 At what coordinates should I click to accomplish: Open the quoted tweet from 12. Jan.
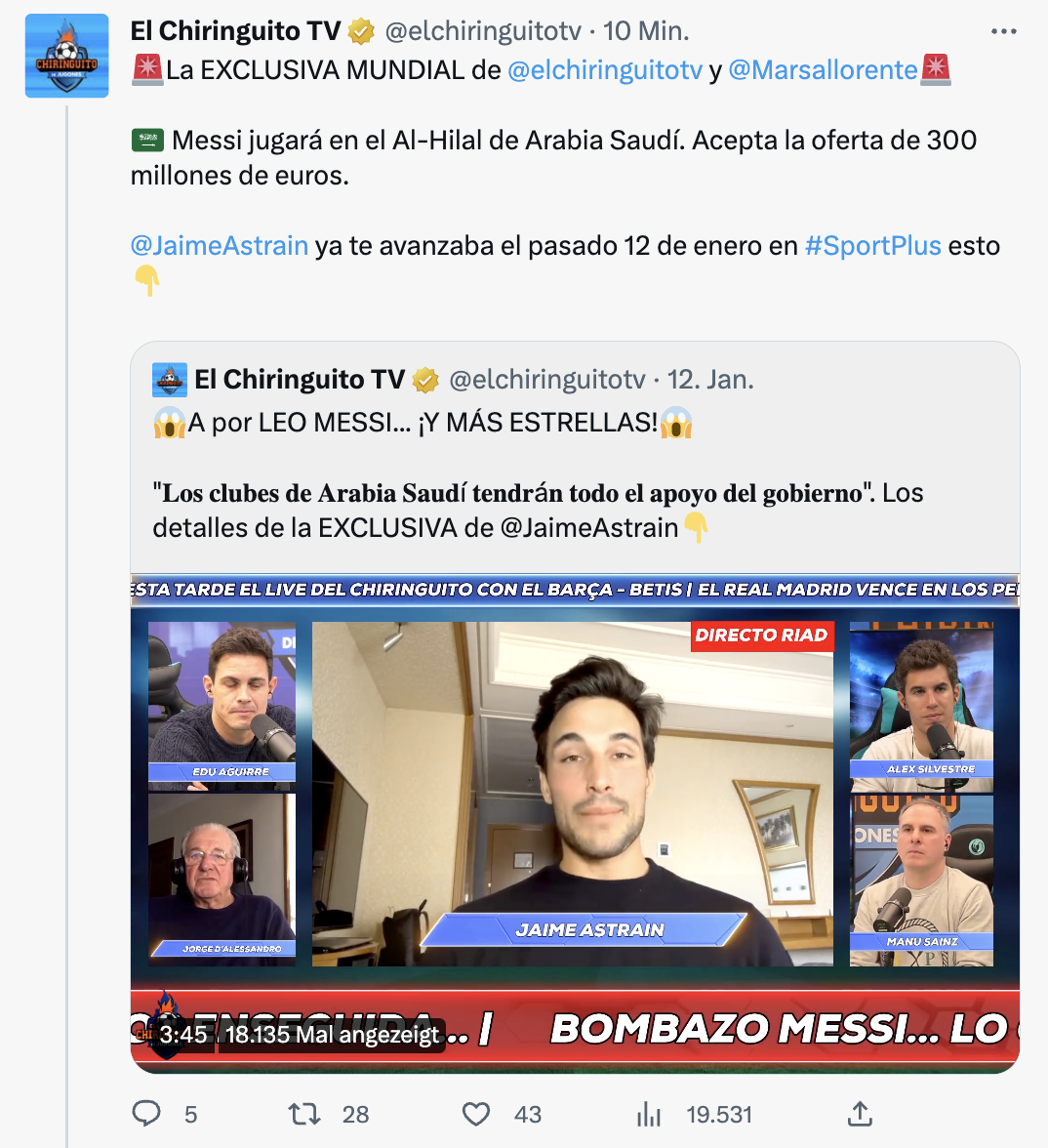(x=574, y=459)
